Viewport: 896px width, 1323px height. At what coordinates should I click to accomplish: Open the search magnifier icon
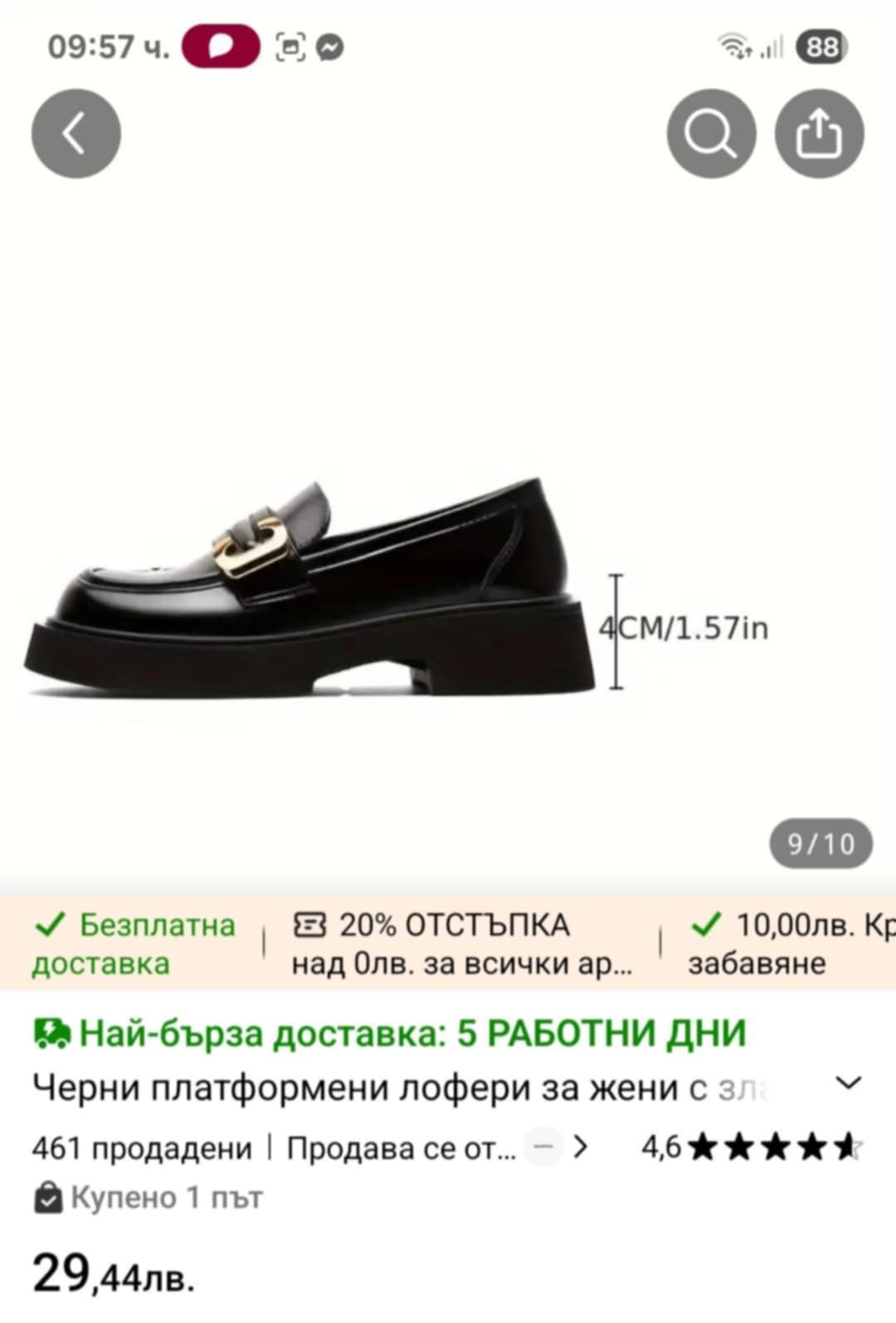tap(711, 134)
